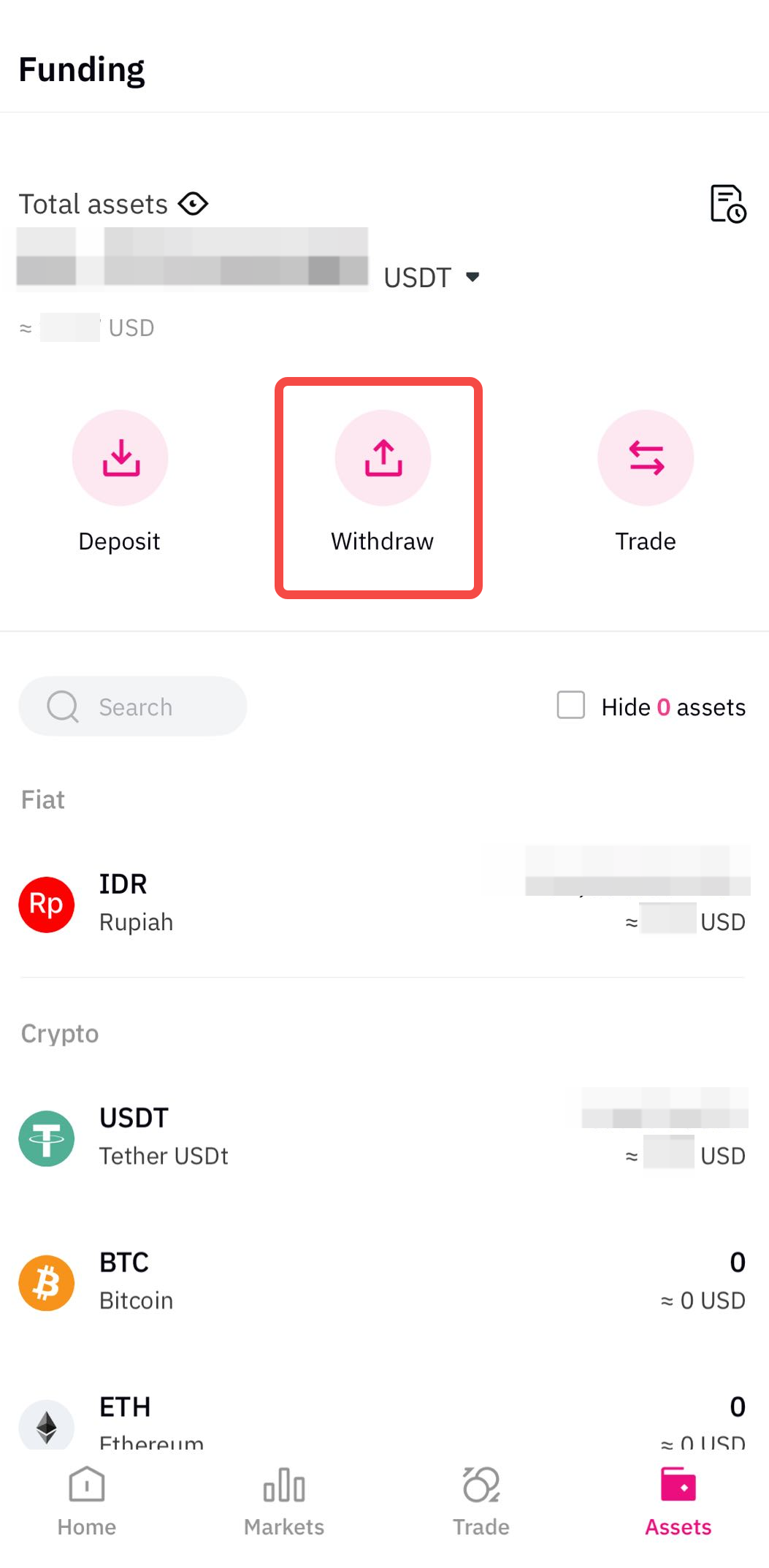Open the BTC Bitcoin asset row
This screenshot has width=769, height=1568.
(x=384, y=1282)
